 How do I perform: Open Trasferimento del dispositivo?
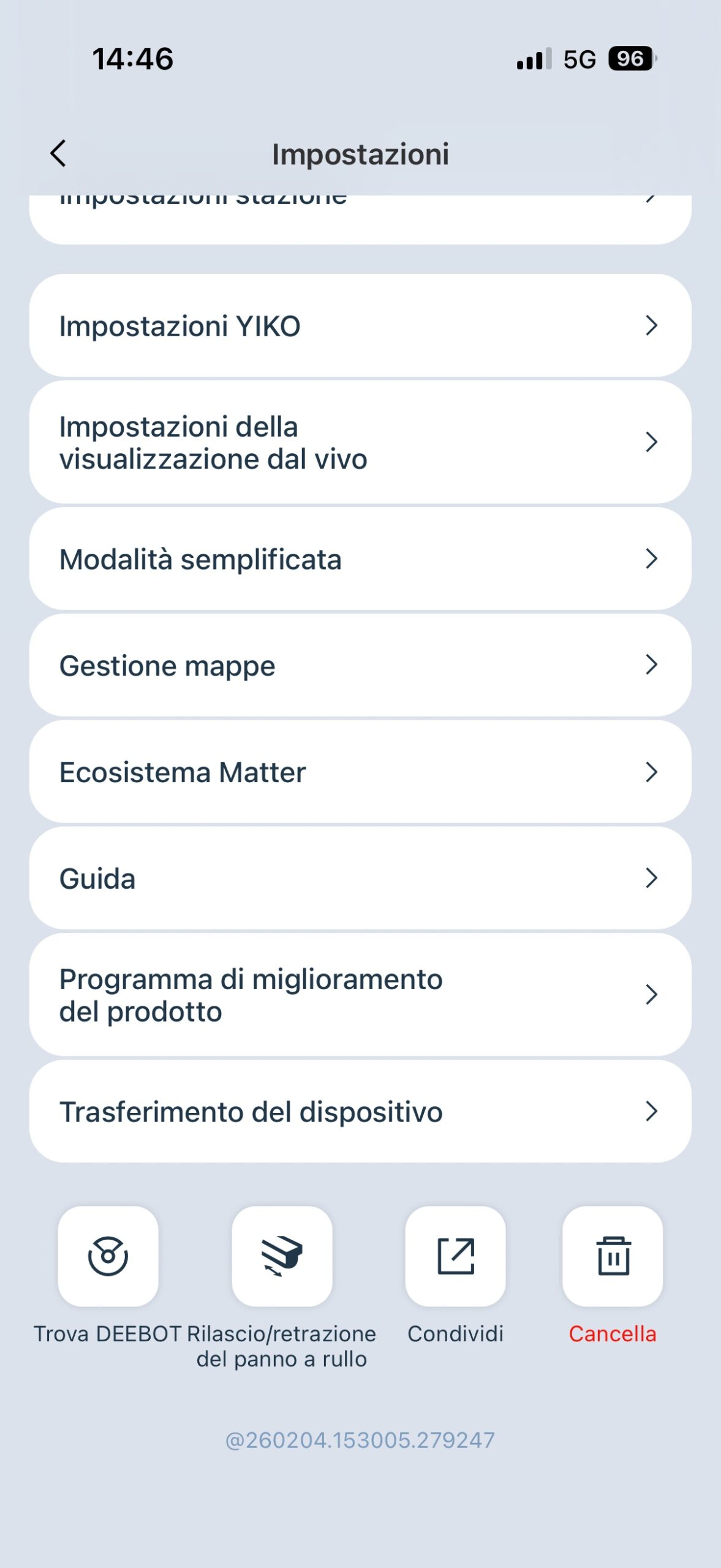click(360, 1111)
